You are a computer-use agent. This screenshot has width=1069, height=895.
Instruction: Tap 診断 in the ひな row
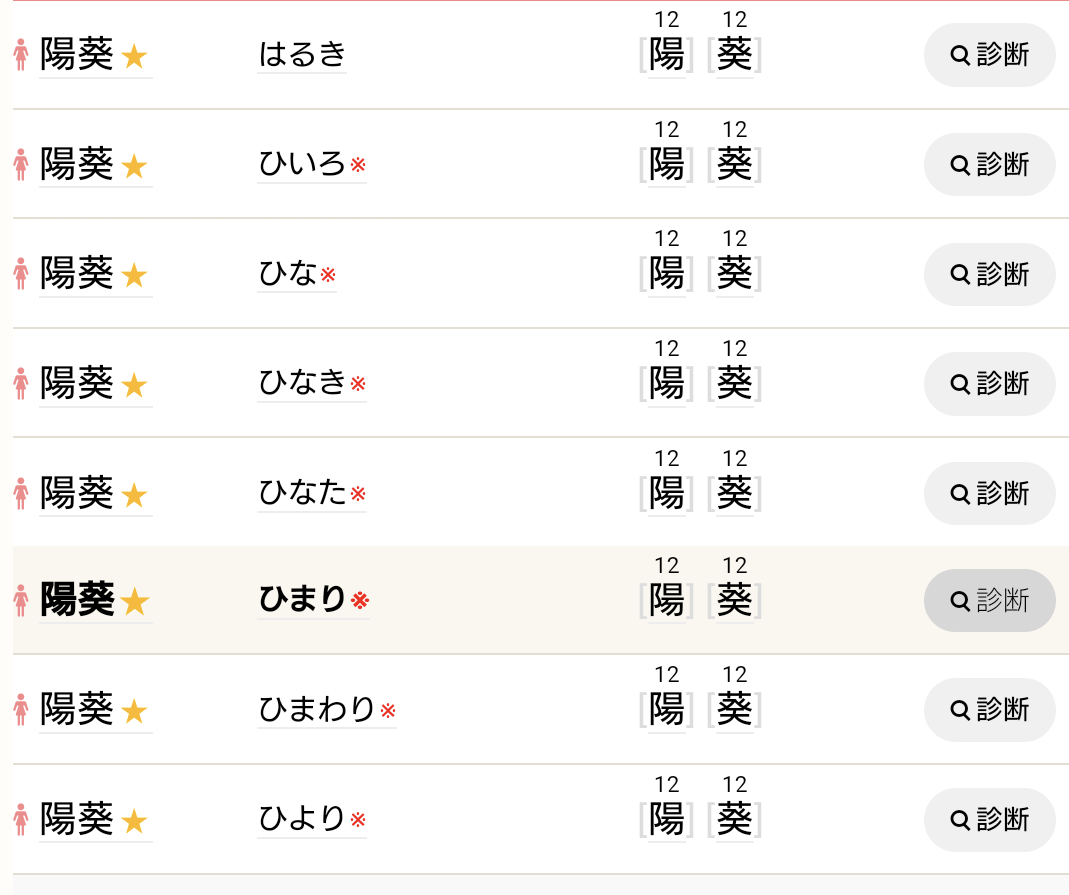click(989, 274)
